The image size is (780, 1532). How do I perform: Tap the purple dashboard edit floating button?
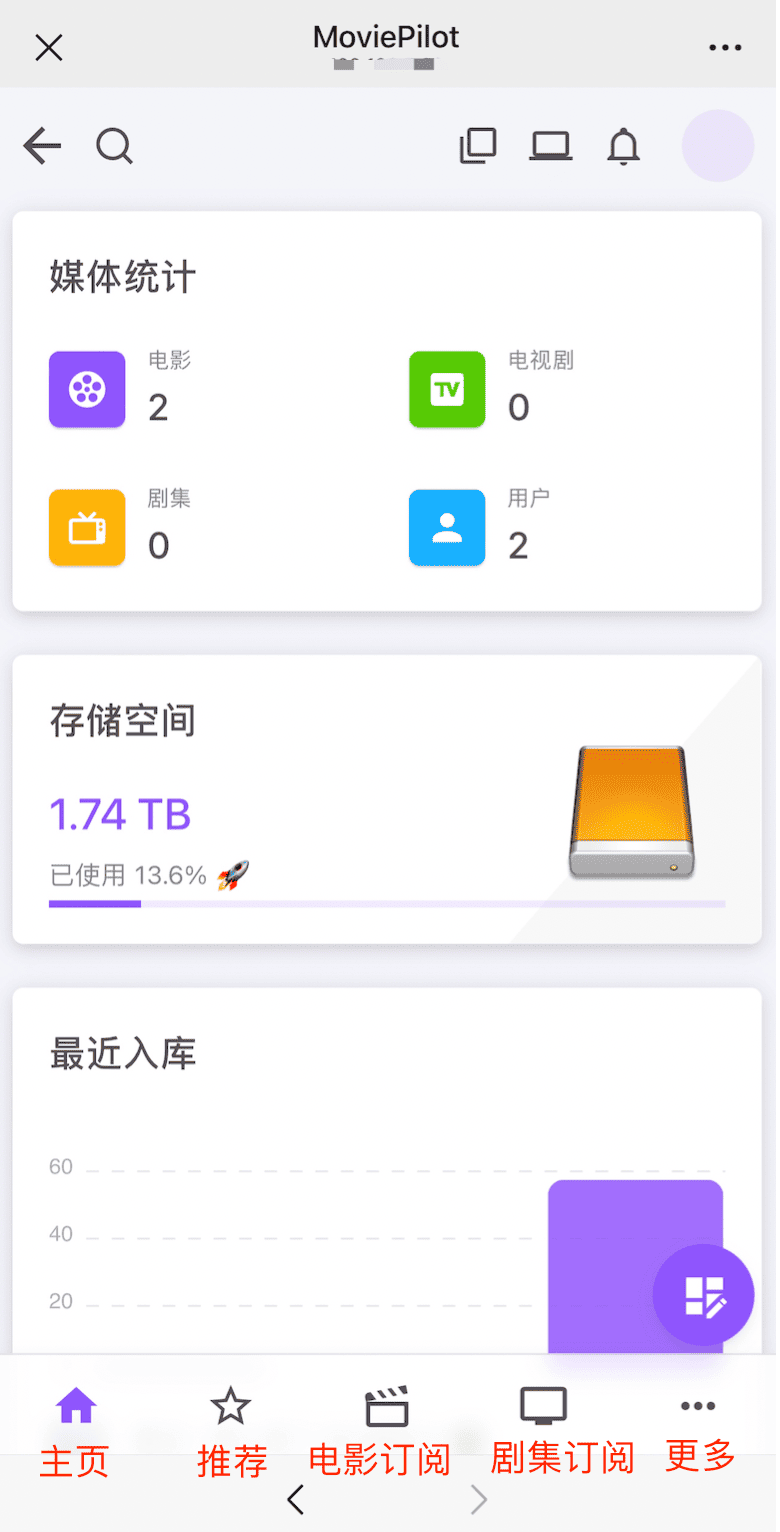[703, 1295]
